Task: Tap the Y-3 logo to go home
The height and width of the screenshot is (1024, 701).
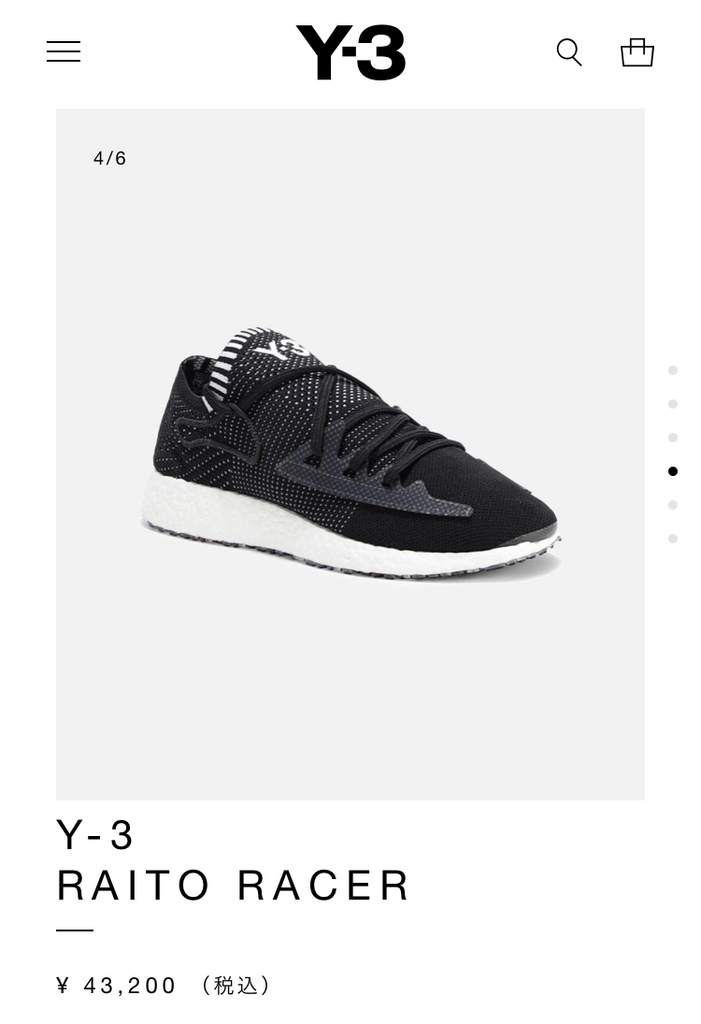Action: (350, 53)
